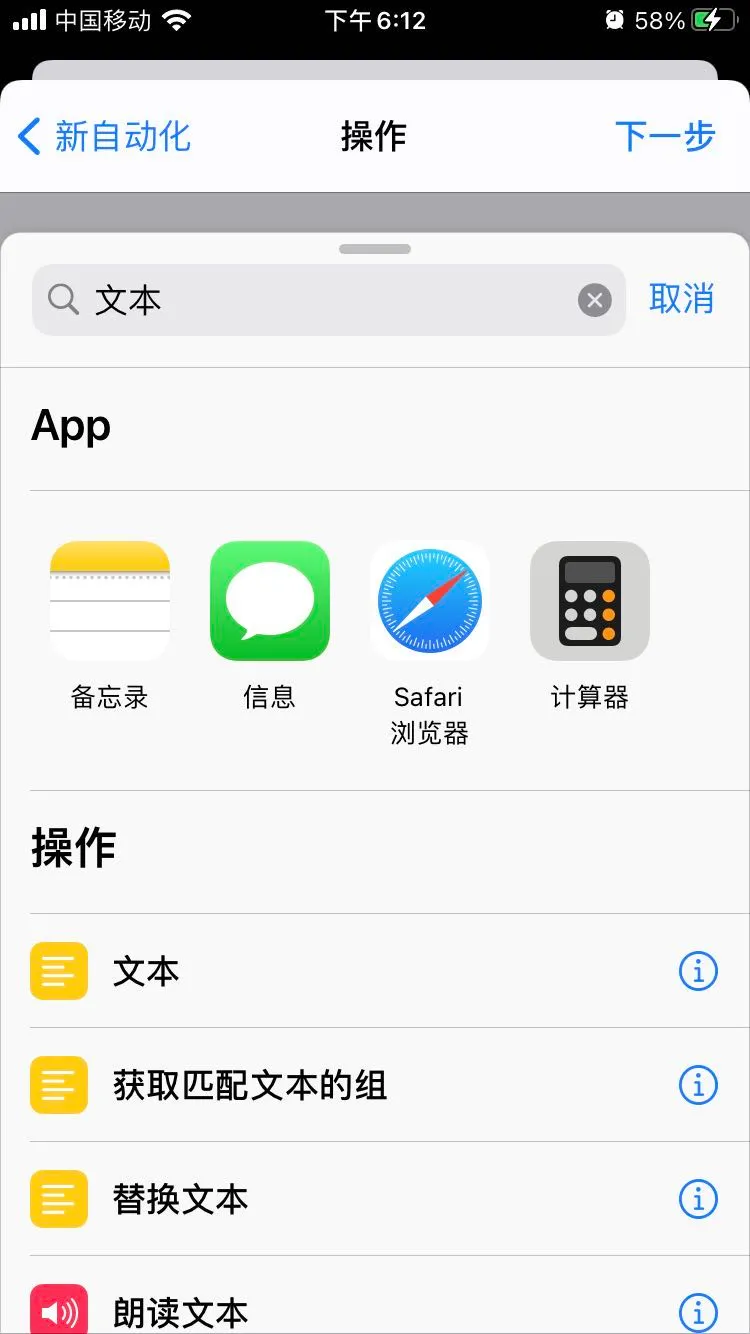Clear the search text
The width and height of the screenshot is (750, 1334).
click(x=594, y=300)
